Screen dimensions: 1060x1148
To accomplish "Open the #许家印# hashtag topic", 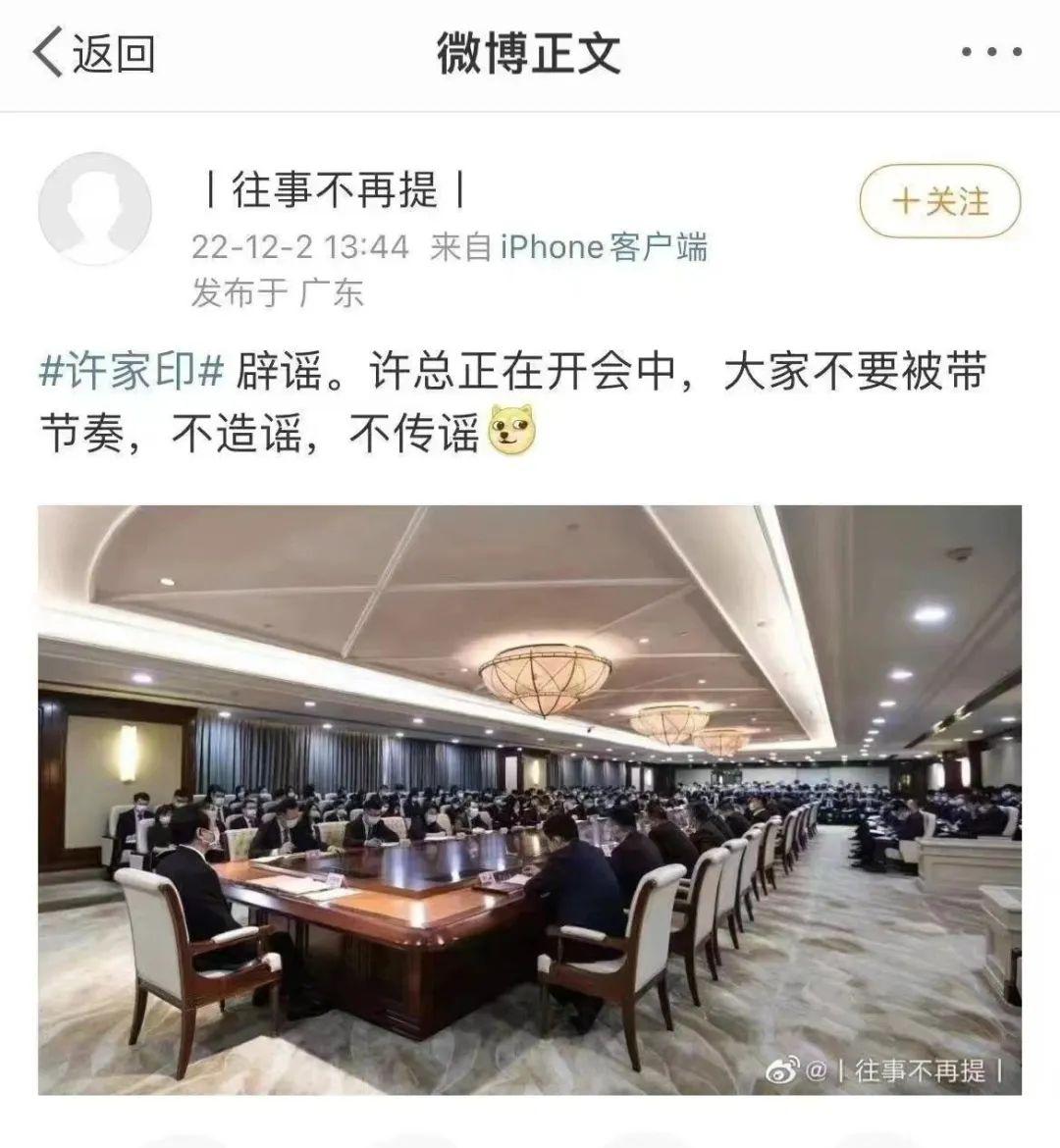I will [132, 372].
